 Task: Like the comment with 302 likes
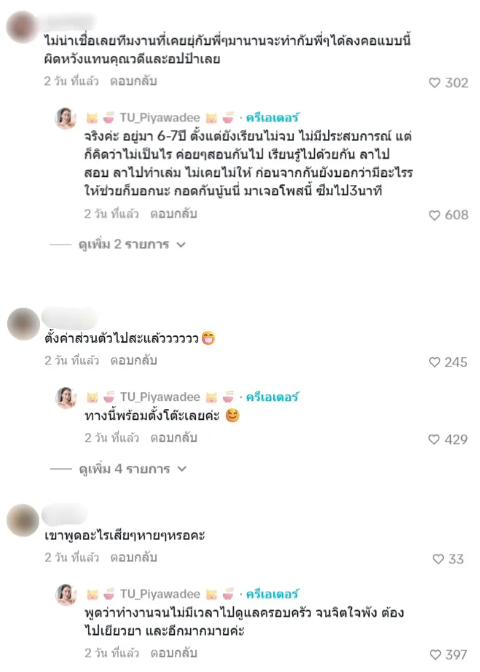434,83
